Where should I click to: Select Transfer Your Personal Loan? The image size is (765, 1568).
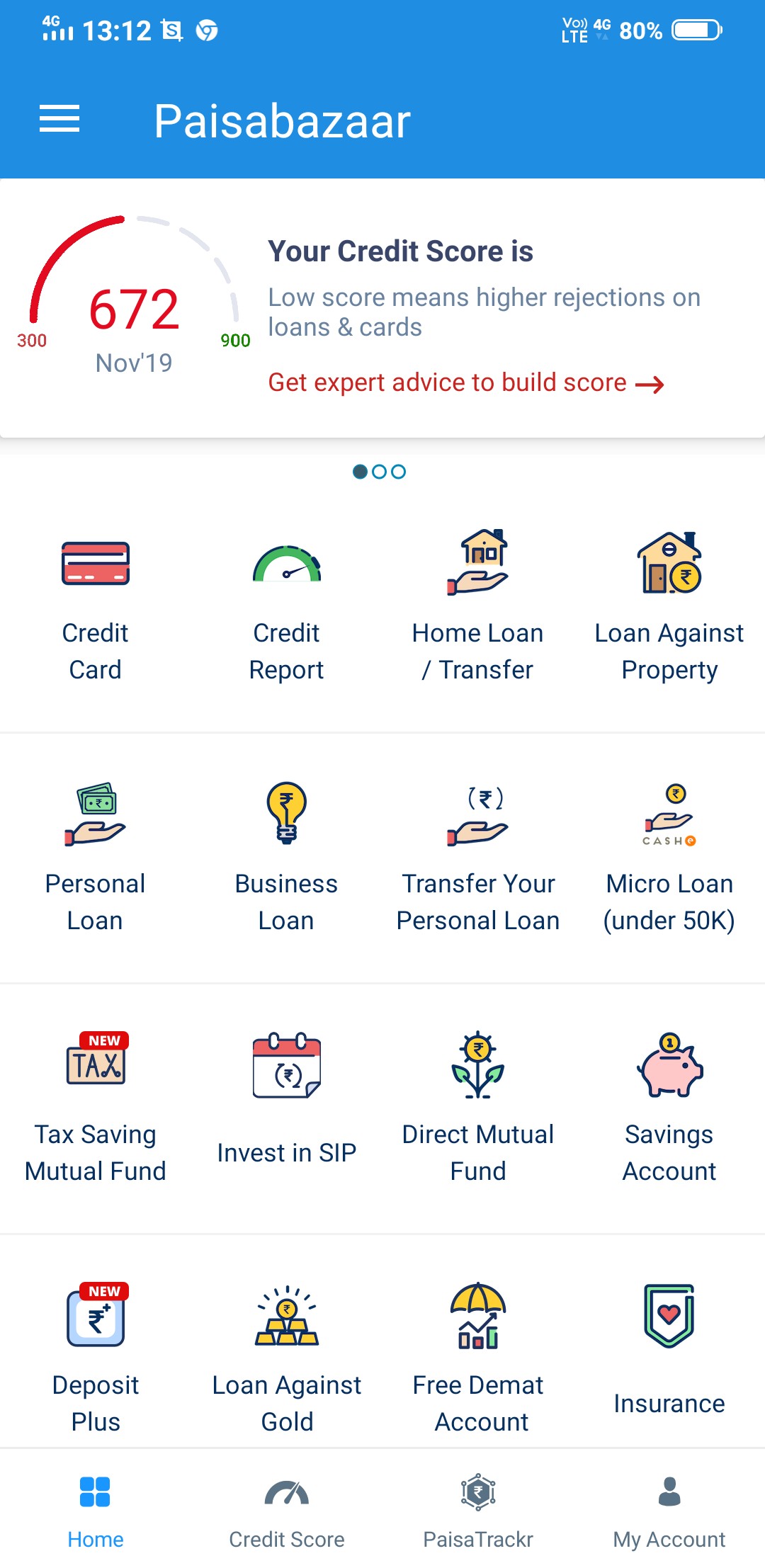point(478,858)
